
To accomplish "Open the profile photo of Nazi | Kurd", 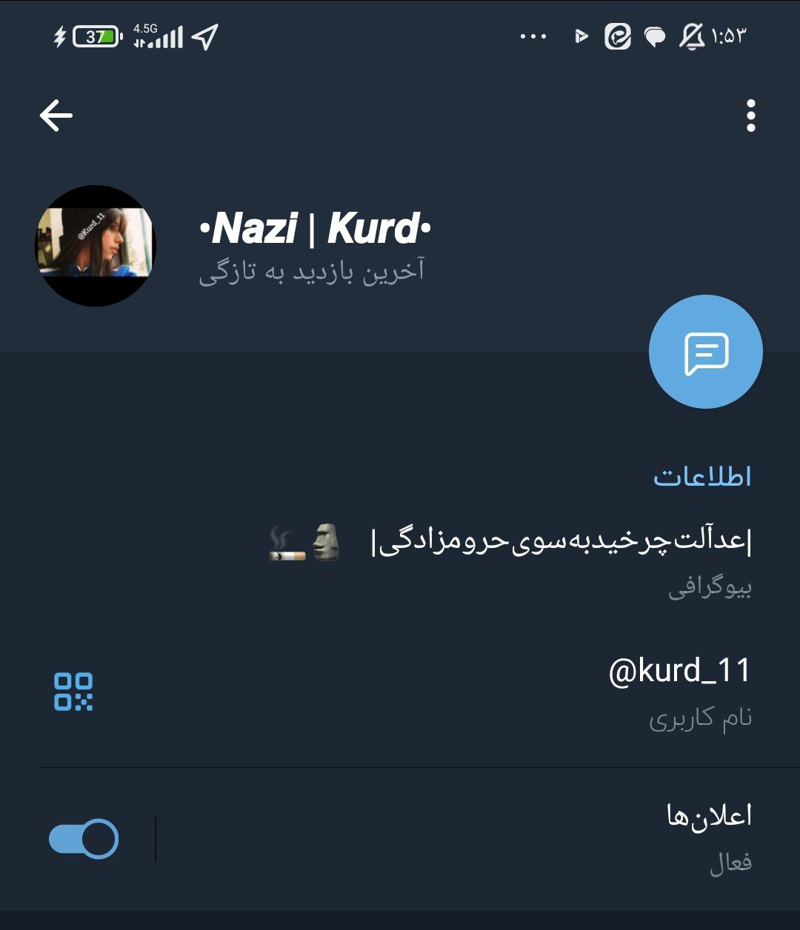I will (x=95, y=245).
